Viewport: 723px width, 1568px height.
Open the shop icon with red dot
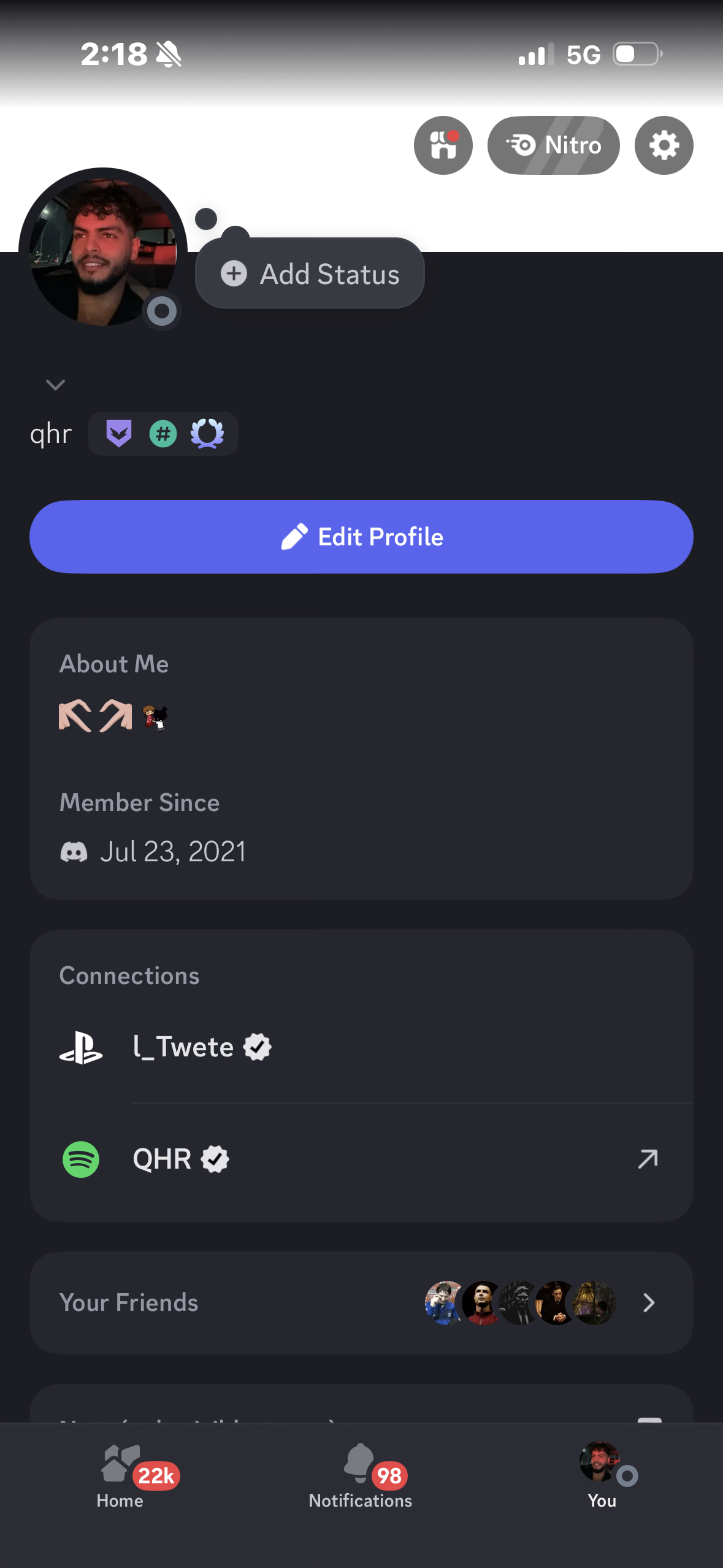[x=443, y=145]
